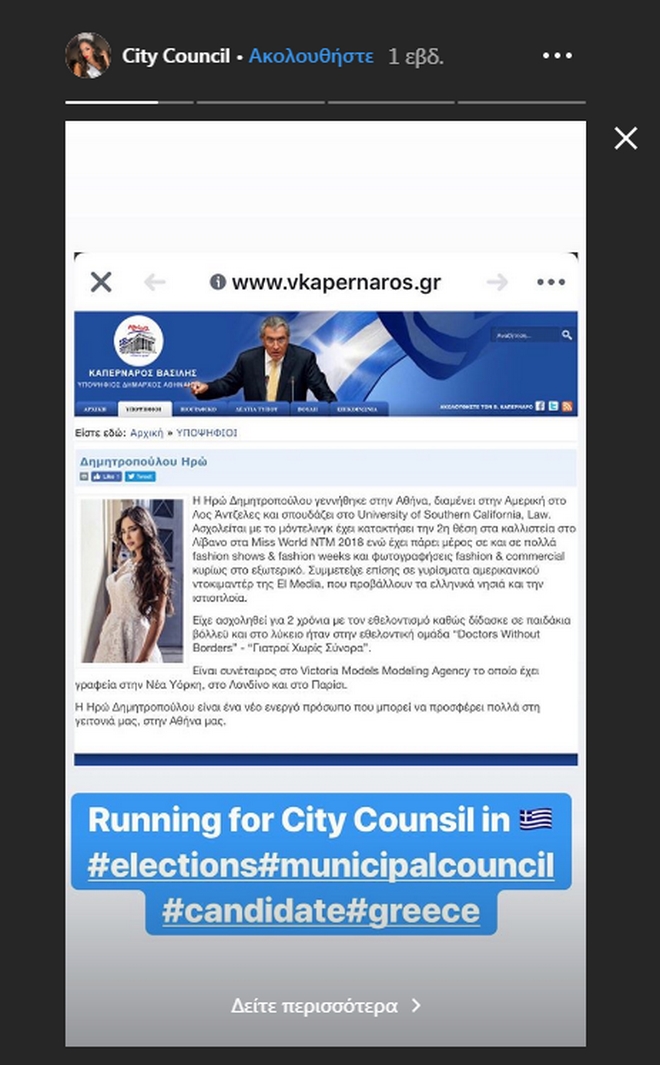Open the City Council username link
This screenshot has width=660, height=1065.
pyautogui.click(x=175, y=56)
